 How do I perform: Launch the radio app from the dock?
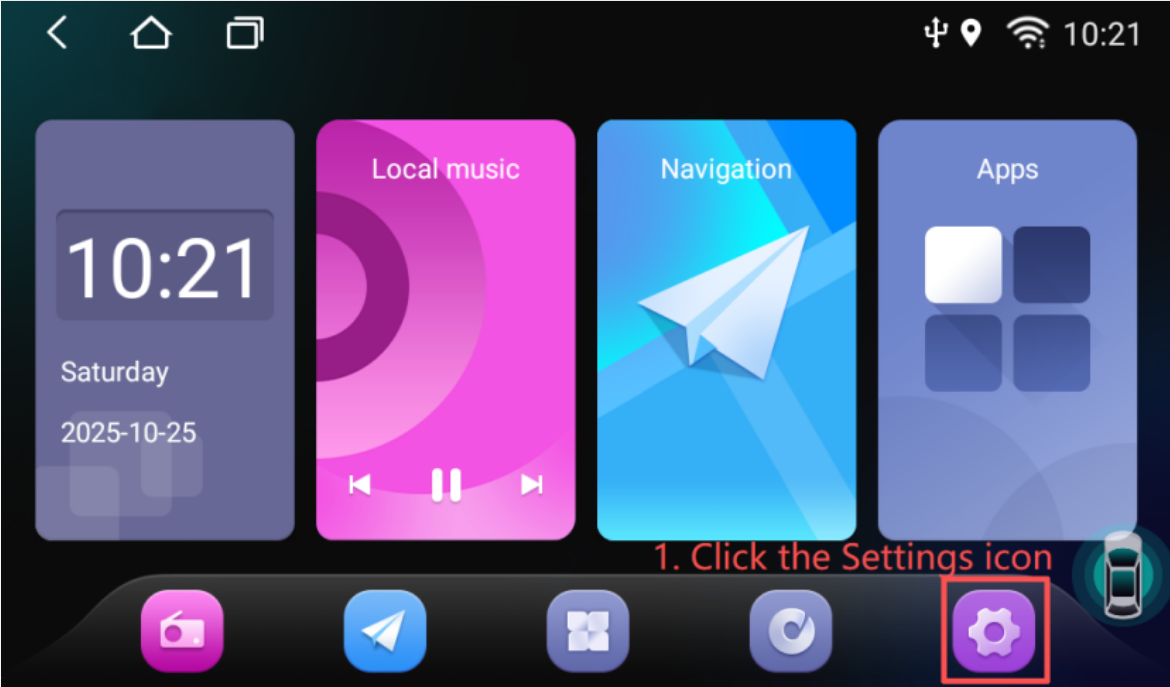coord(182,631)
